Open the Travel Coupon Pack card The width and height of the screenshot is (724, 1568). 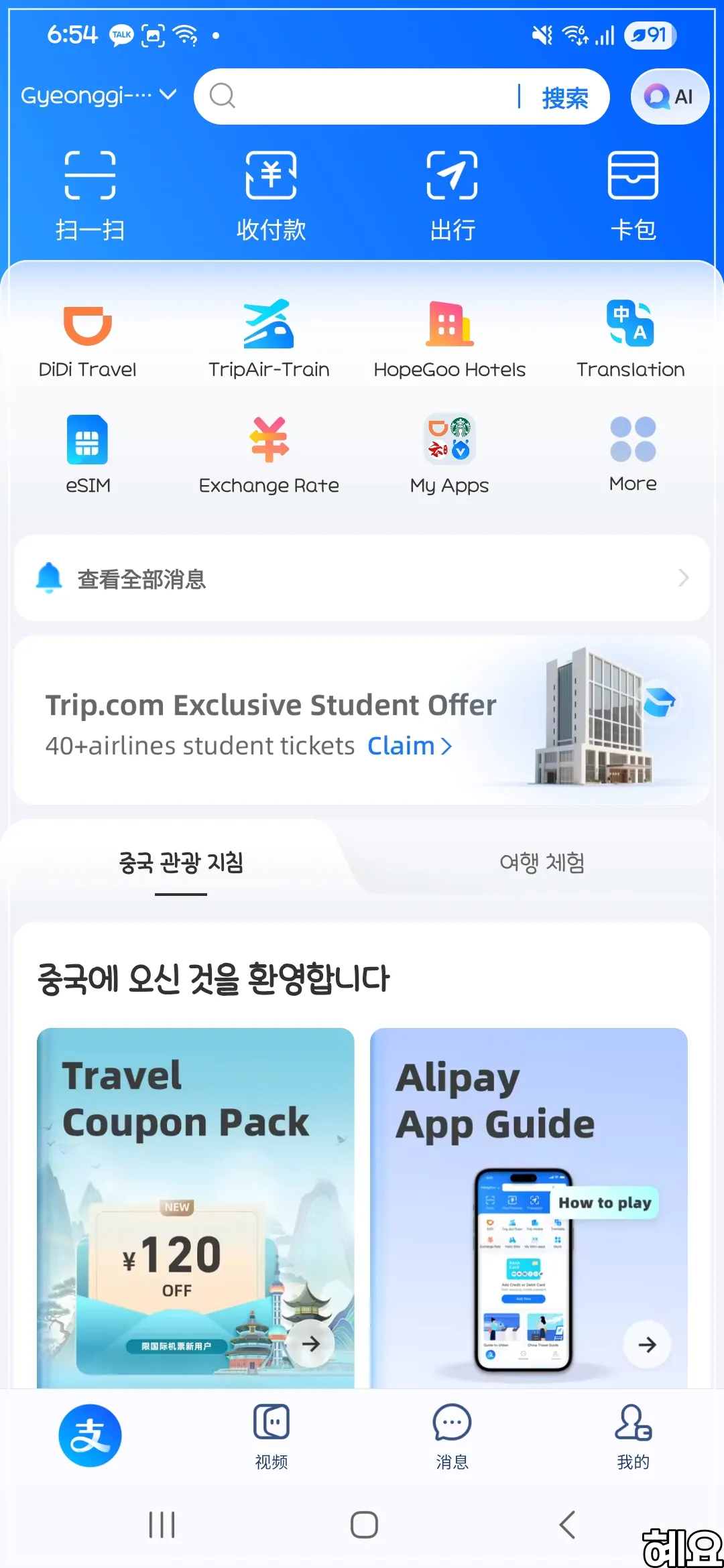[x=195, y=1206]
